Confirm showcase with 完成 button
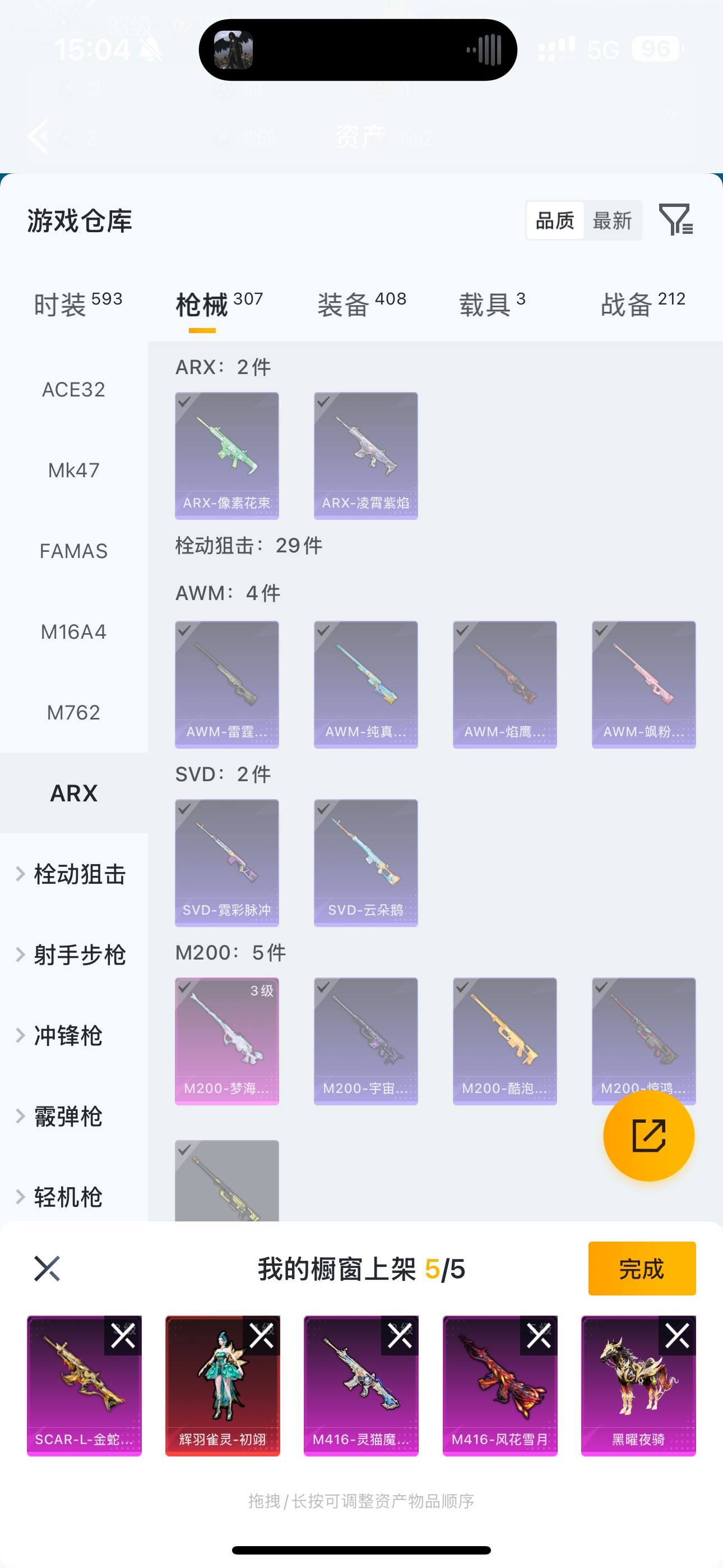 click(x=641, y=1269)
